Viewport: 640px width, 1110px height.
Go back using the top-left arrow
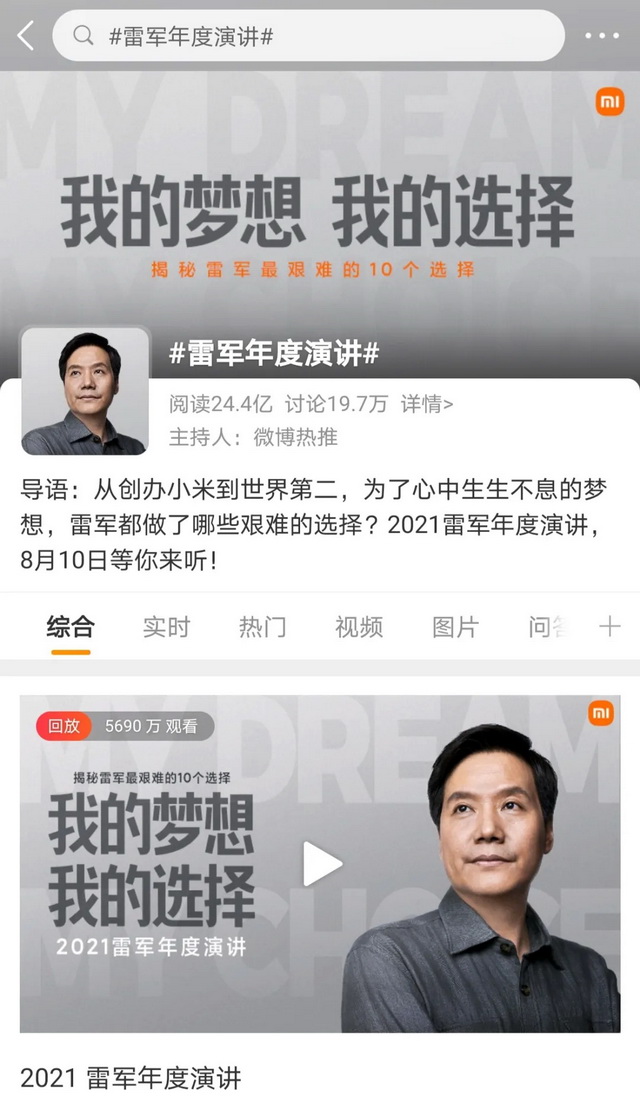click(x=25, y=36)
